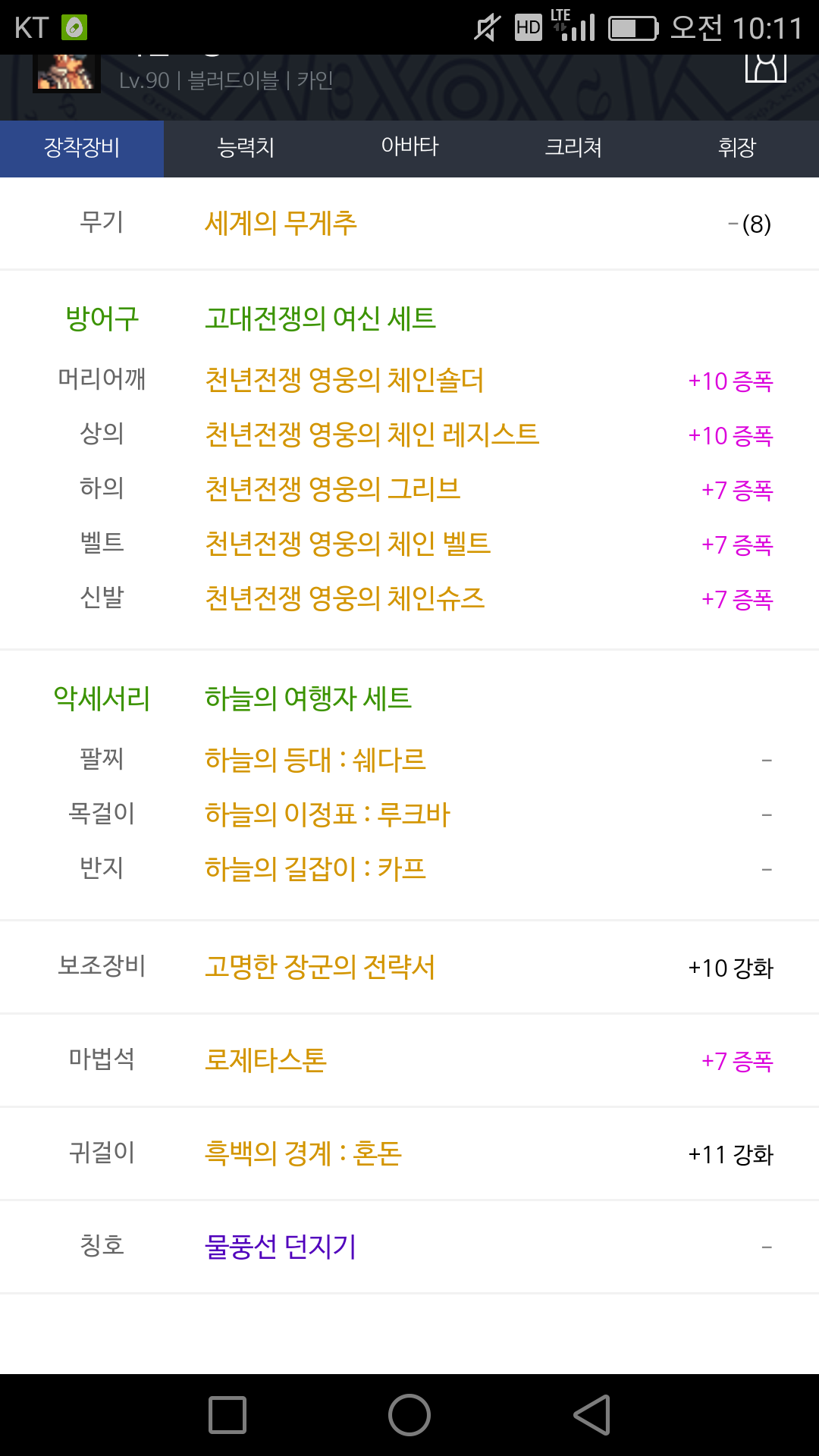Select the 휘장 tab
The height and width of the screenshot is (1456, 819).
click(737, 147)
